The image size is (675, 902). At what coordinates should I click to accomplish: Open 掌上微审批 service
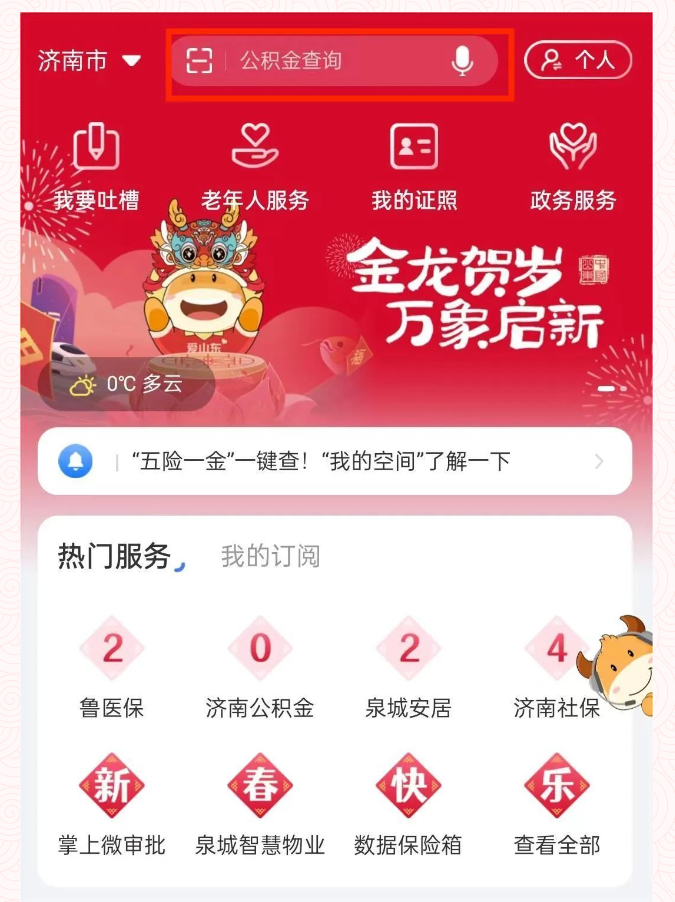pos(111,803)
